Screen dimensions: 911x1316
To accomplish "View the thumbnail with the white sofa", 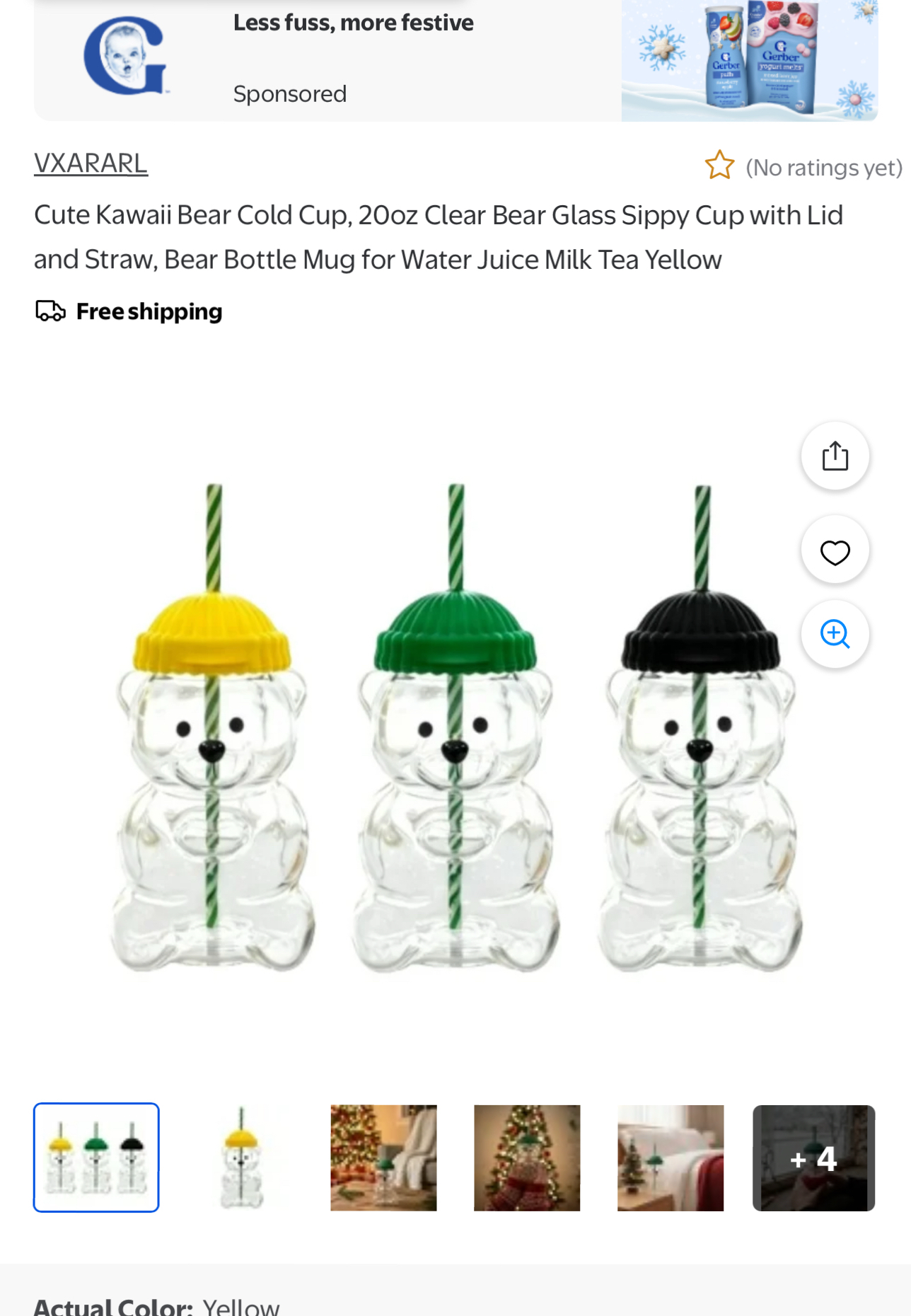I will coord(671,1158).
